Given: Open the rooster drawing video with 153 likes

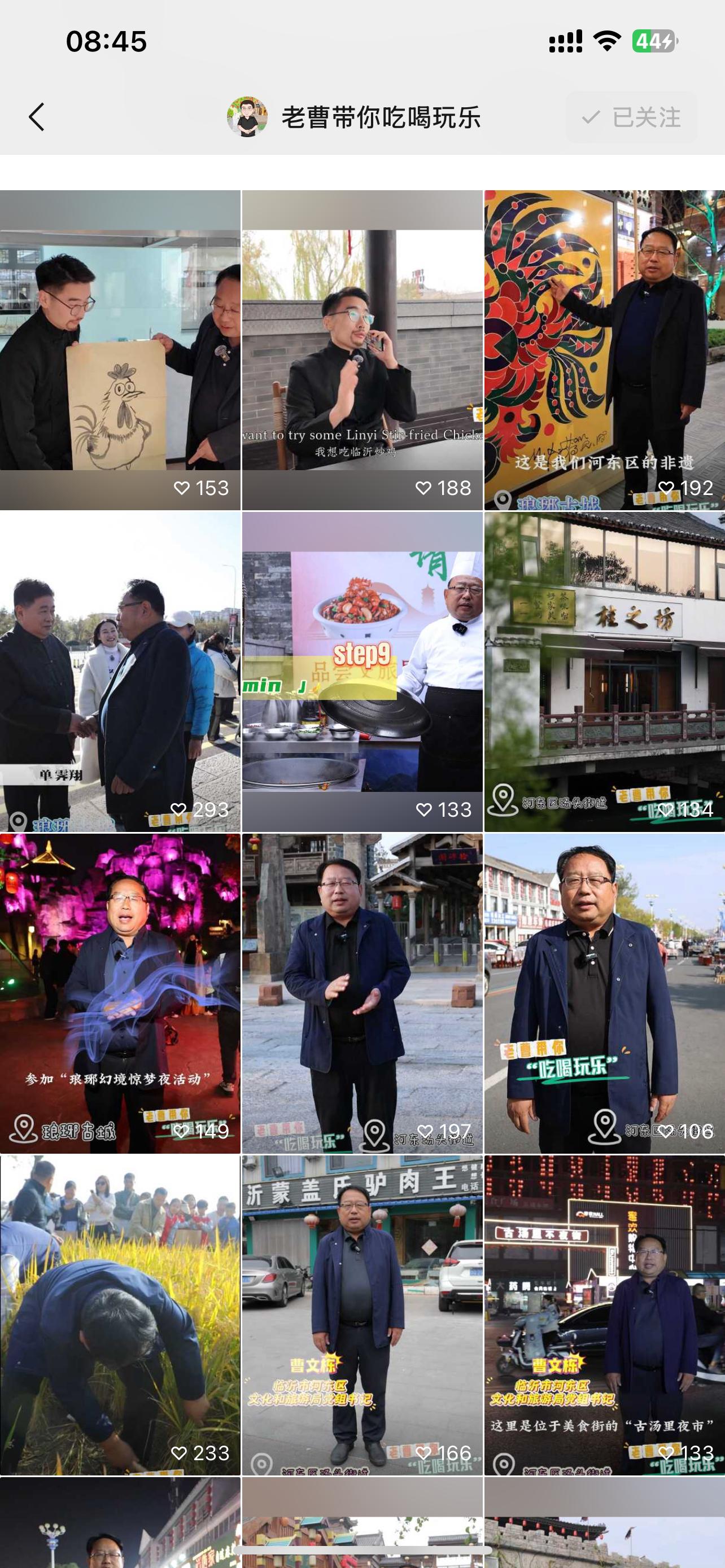Looking at the screenshot, I should (x=120, y=349).
